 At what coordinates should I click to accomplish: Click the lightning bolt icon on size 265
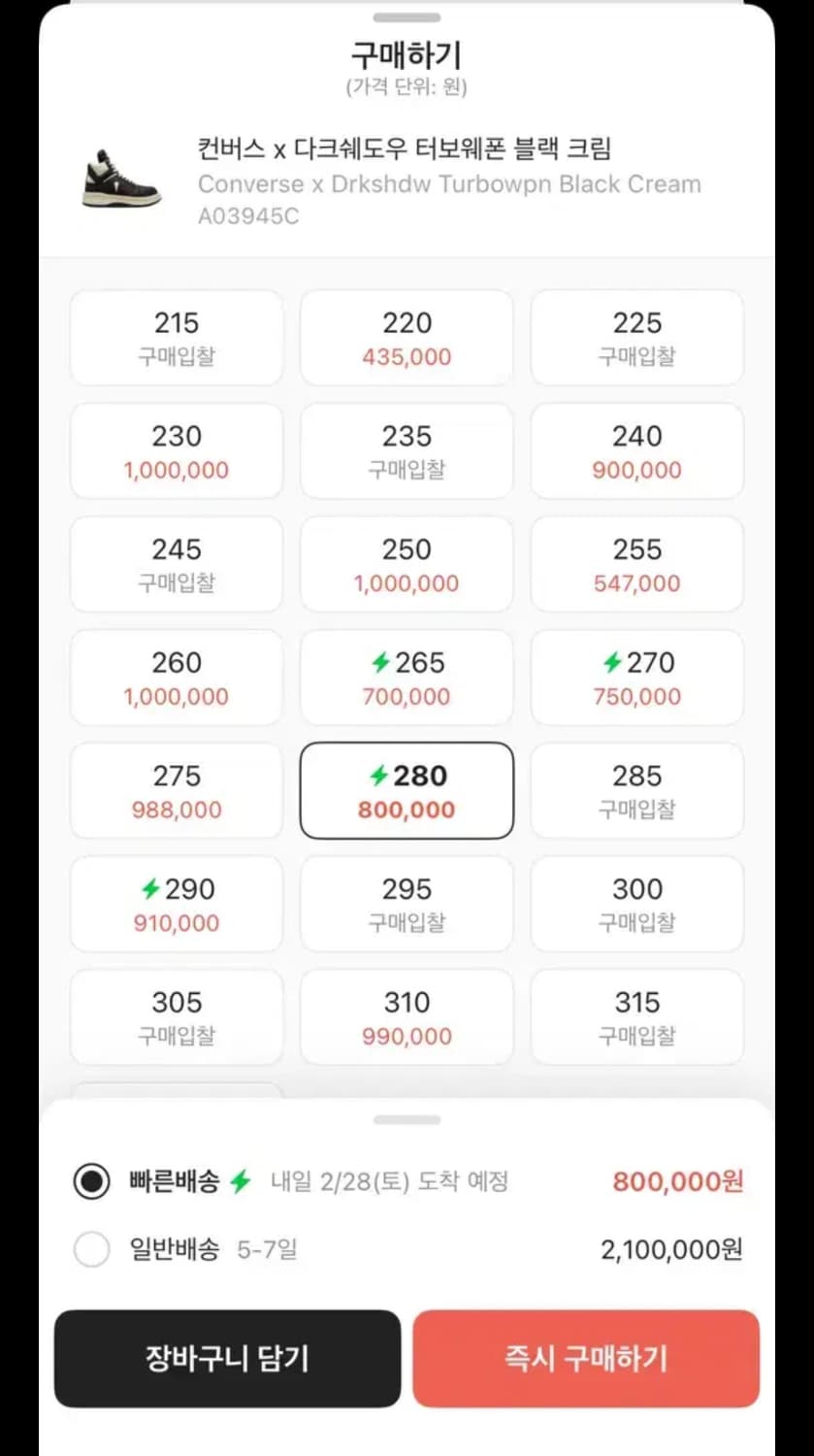(382, 663)
